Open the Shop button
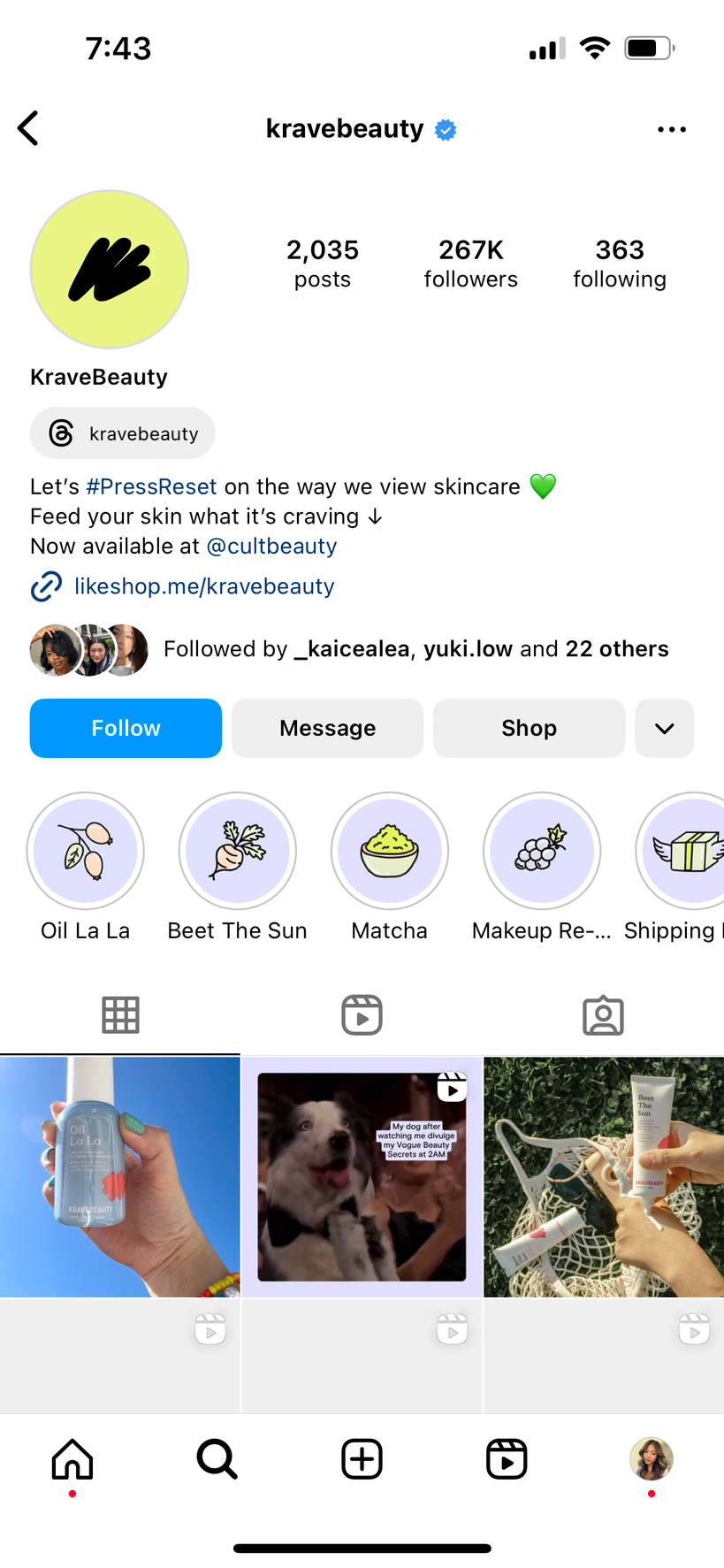Image resolution: width=724 pixels, height=1568 pixels. pyautogui.click(x=529, y=728)
